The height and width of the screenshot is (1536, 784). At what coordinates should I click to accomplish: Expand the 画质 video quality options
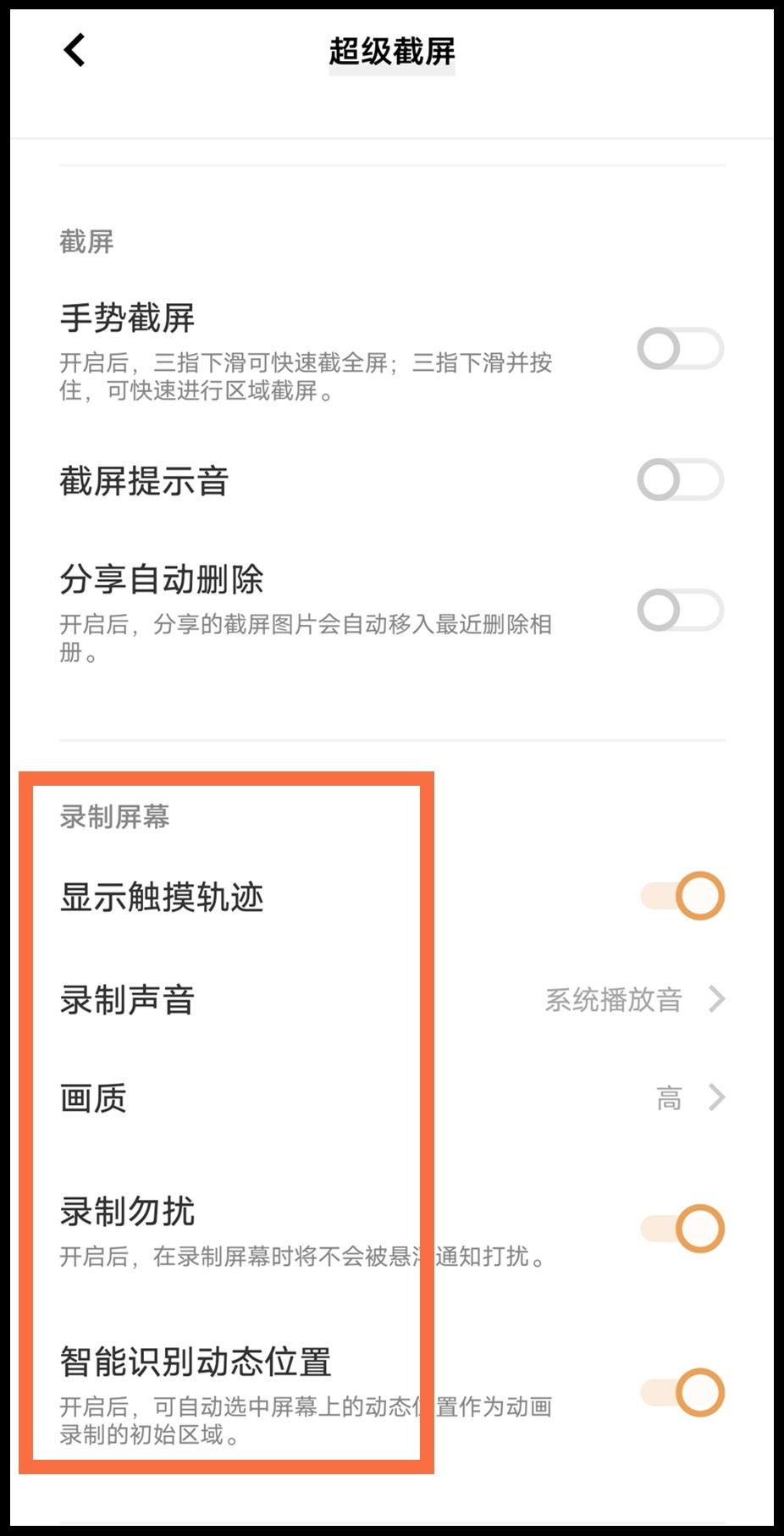[392, 1098]
